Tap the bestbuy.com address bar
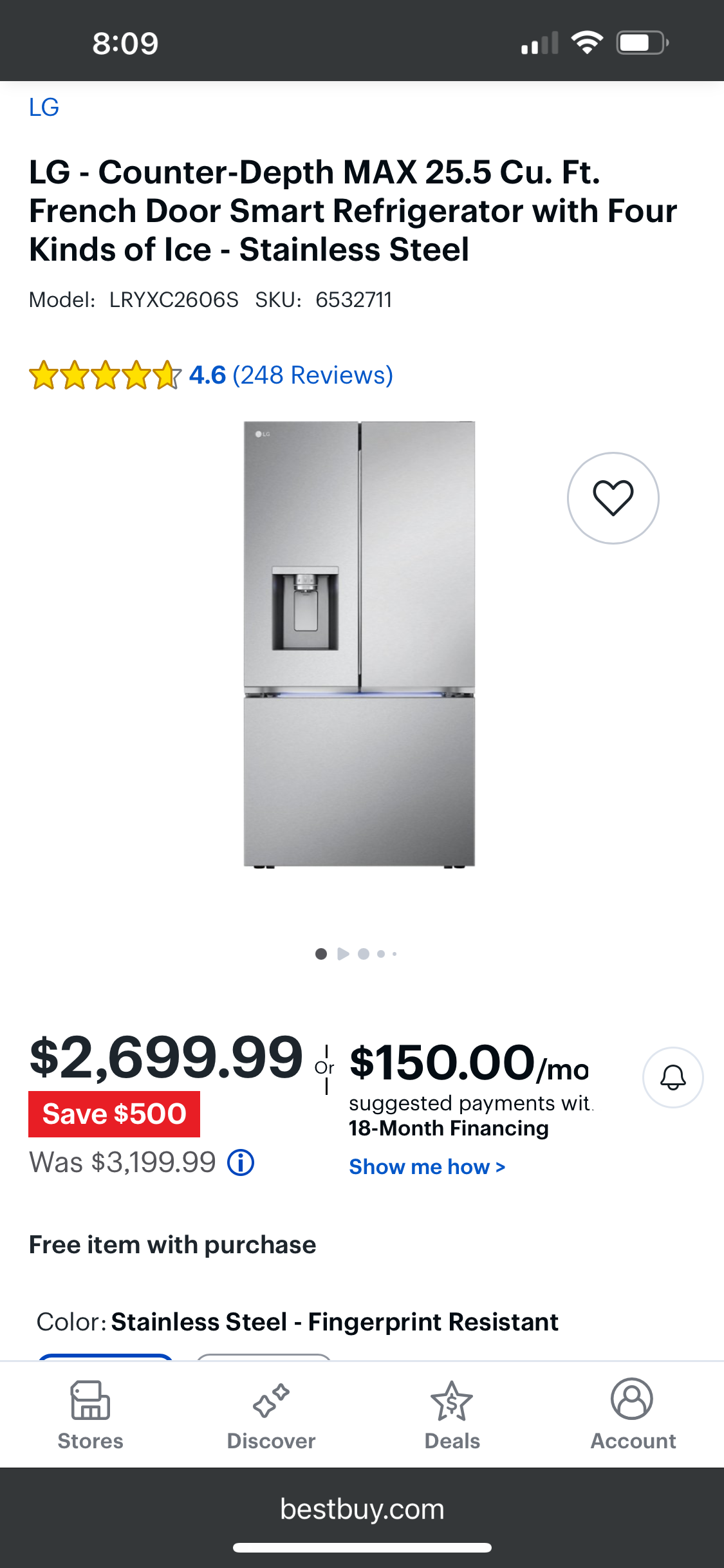 coord(362,1509)
